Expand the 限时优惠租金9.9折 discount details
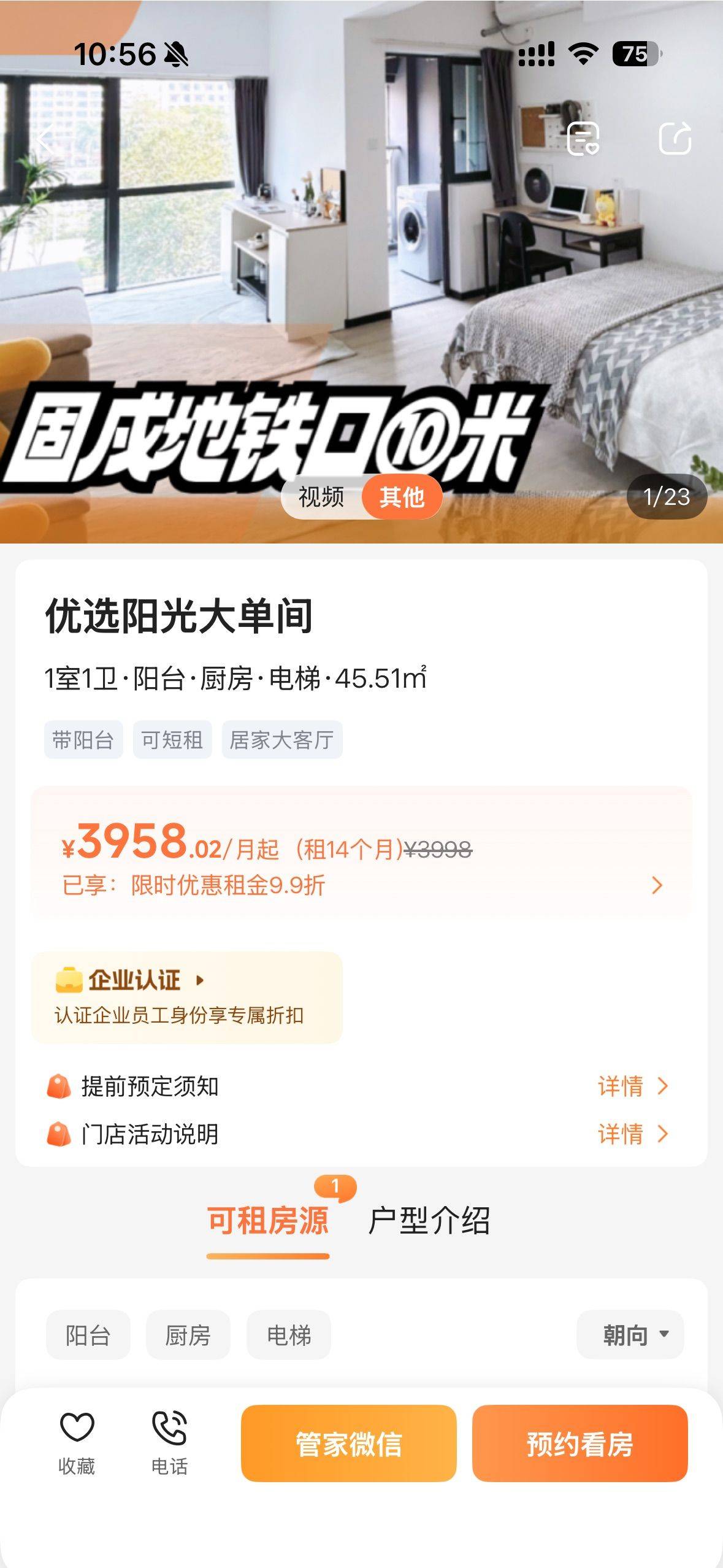 657,885
